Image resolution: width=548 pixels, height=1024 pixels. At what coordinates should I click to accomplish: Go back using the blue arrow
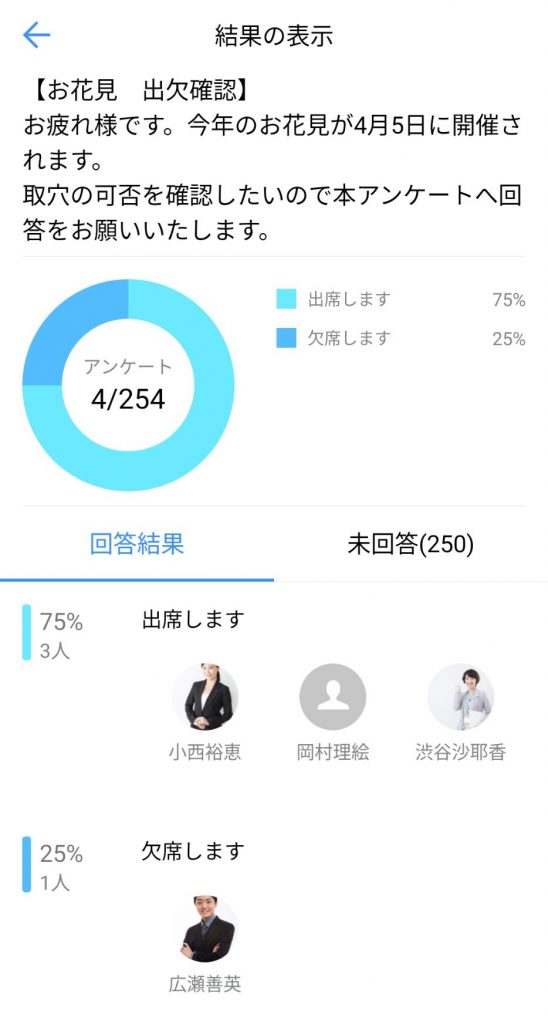tap(37, 35)
